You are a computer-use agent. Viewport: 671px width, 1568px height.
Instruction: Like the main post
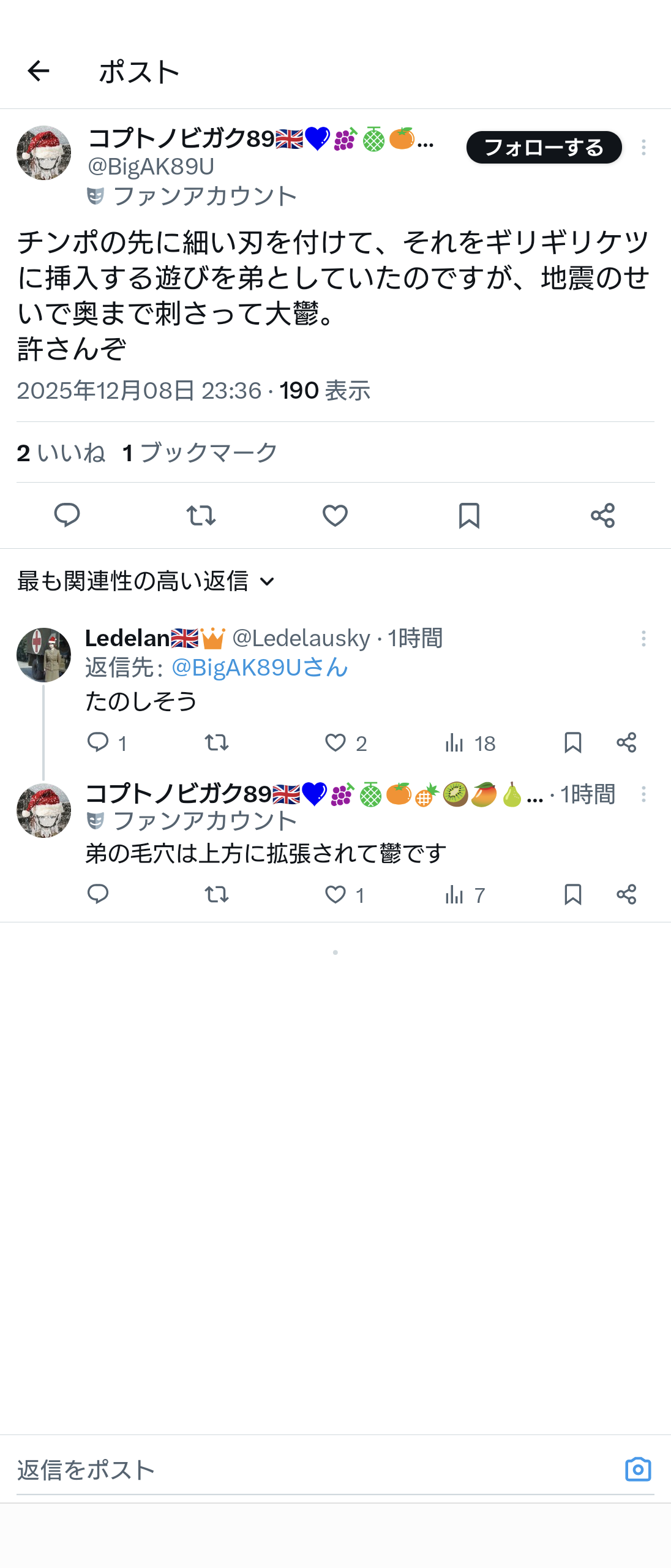pos(335,515)
